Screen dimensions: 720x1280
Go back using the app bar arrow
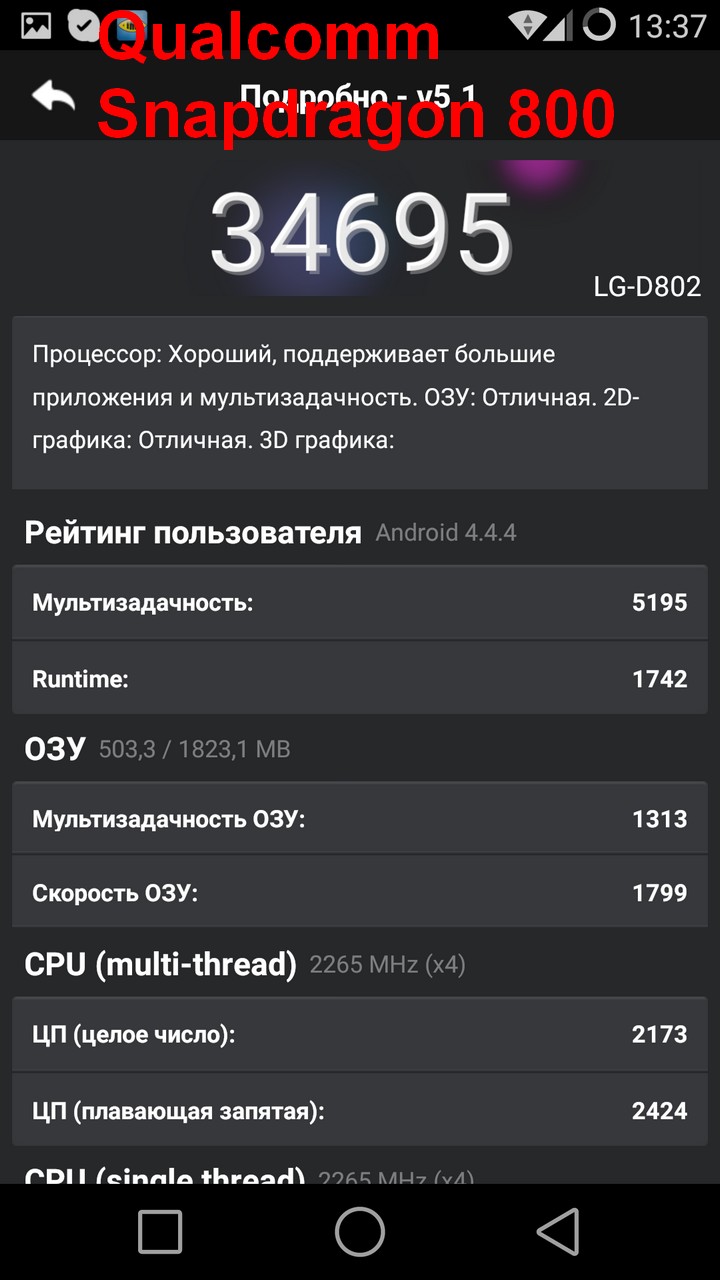point(53,96)
